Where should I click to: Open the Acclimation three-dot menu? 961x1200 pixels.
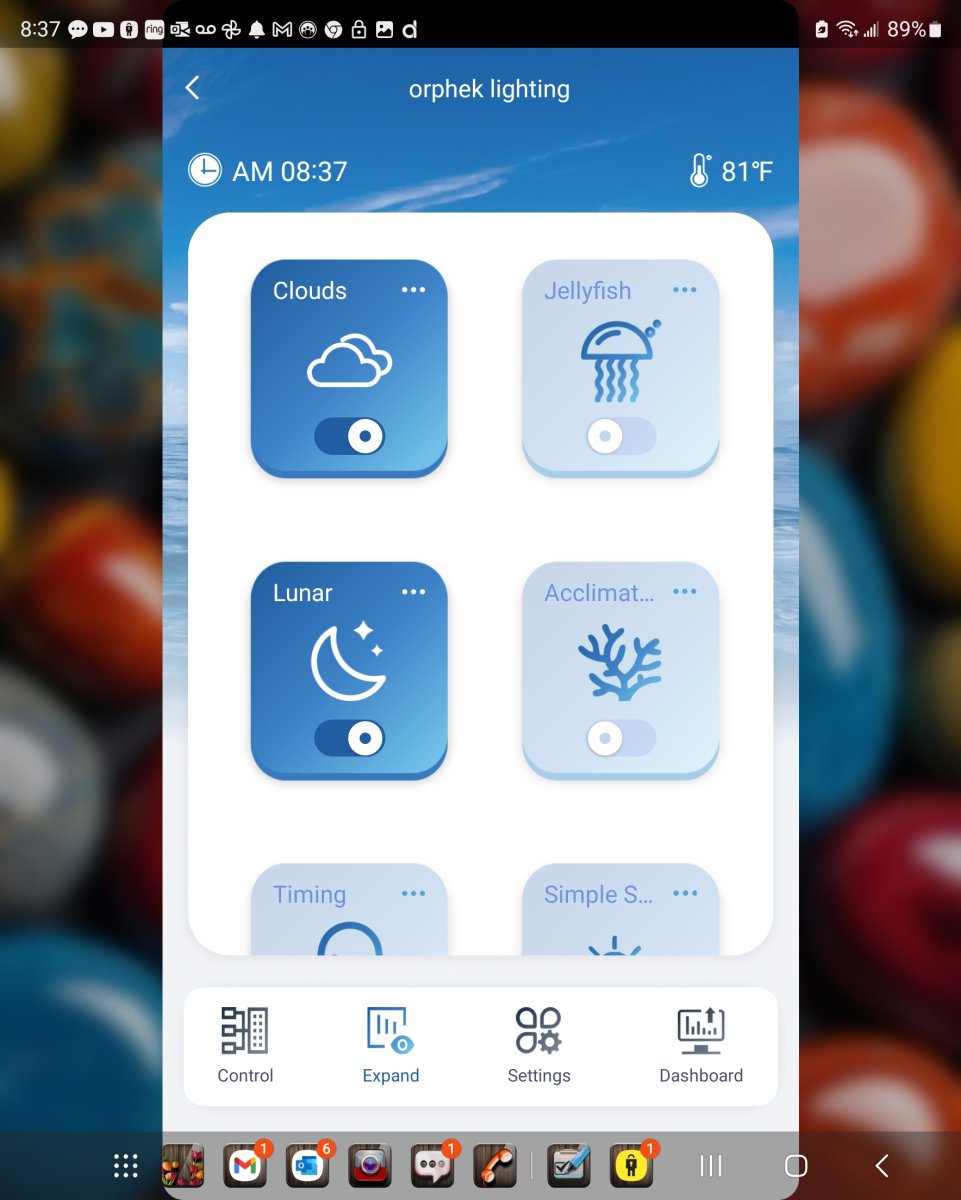685,592
